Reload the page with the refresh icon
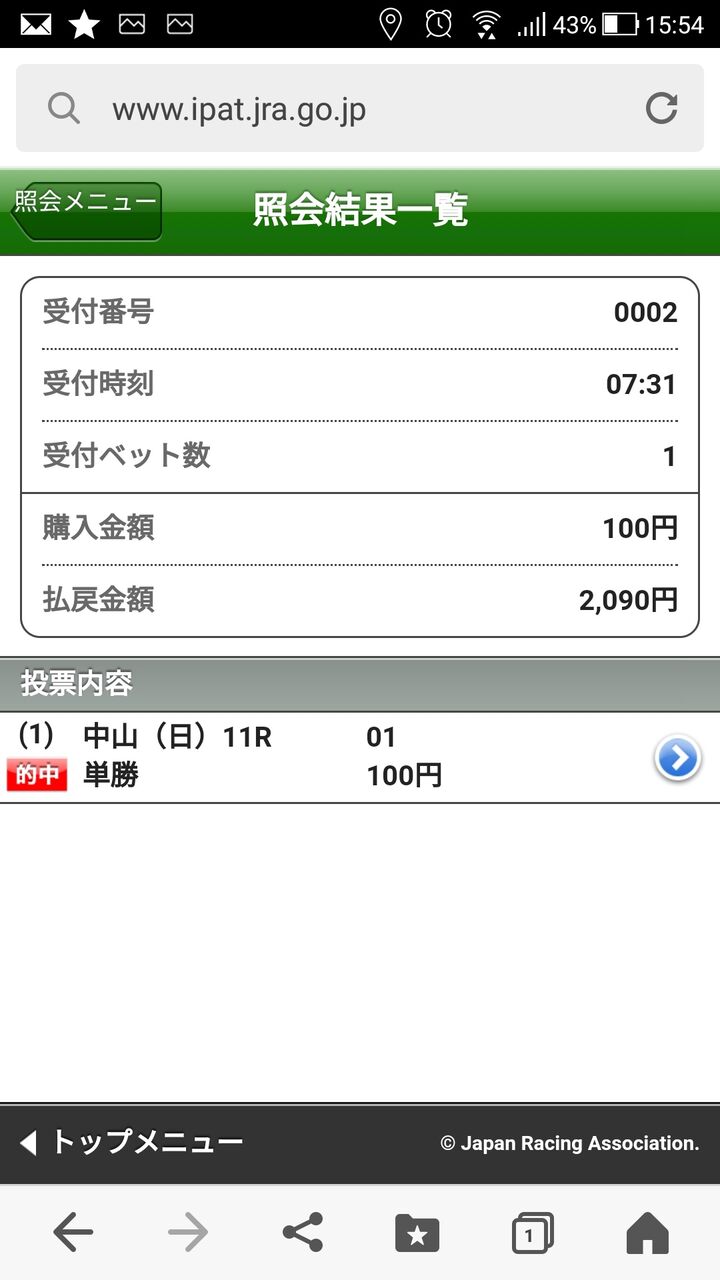Viewport: 720px width, 1280px height. [661, 108]
